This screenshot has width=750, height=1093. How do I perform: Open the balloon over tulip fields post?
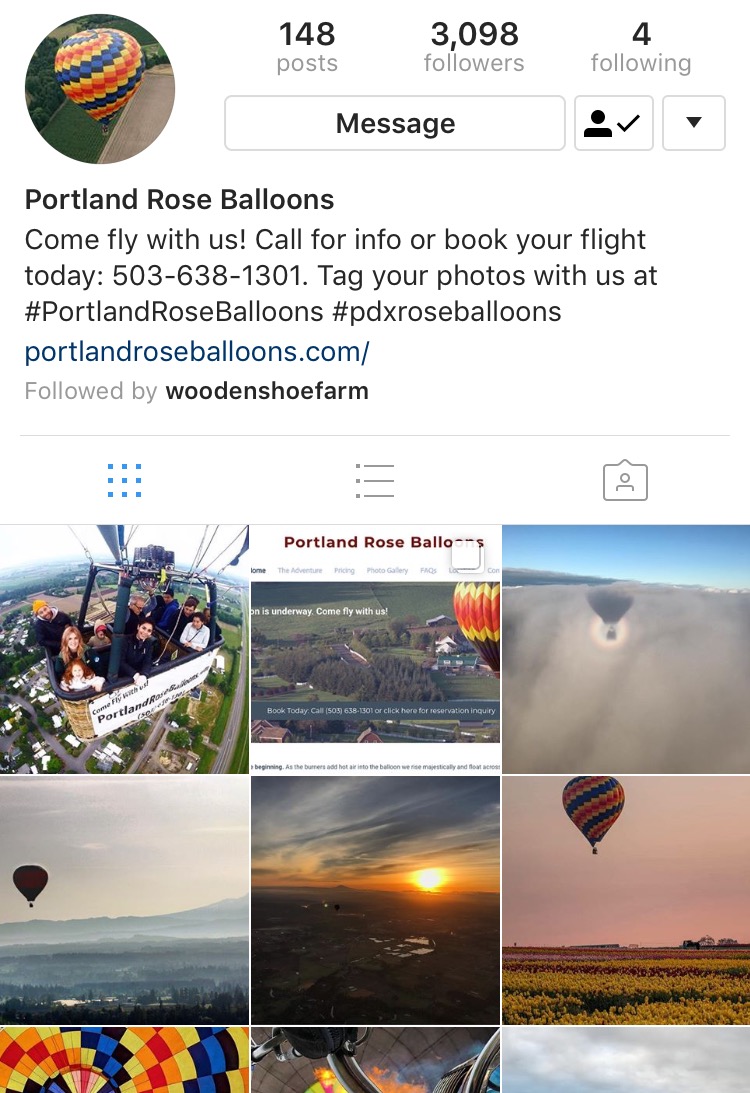click(x=626, y=900)
